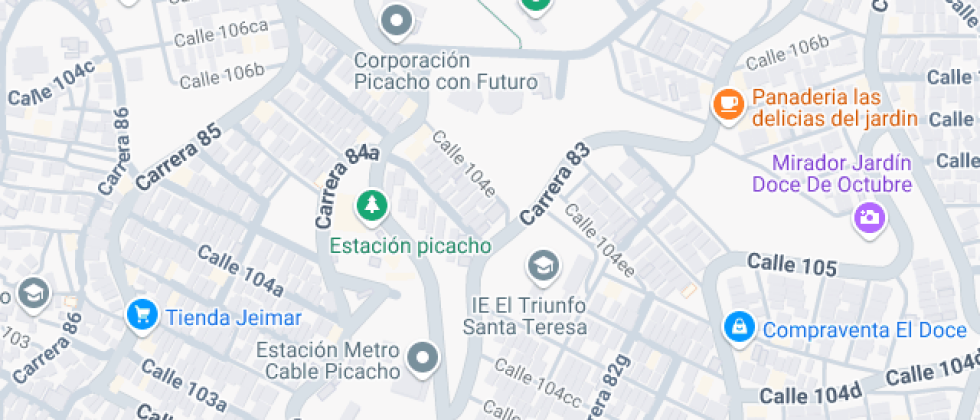Screen dimensions: 980x420
Task: Select the Compraventa El Doce marker
Action: [739, 326]
